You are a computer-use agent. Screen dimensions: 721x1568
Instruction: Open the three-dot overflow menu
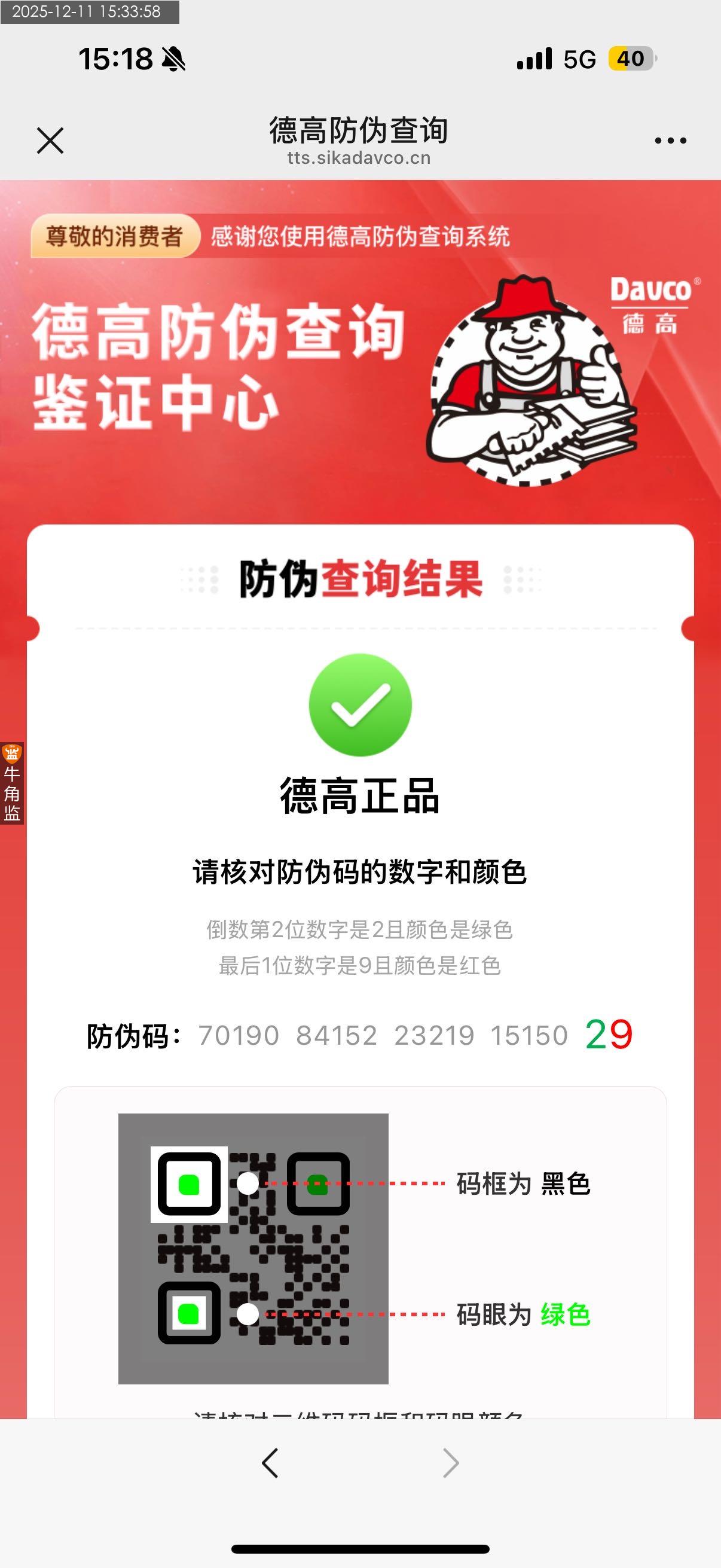pyautogui.click(x=670, y=141)
